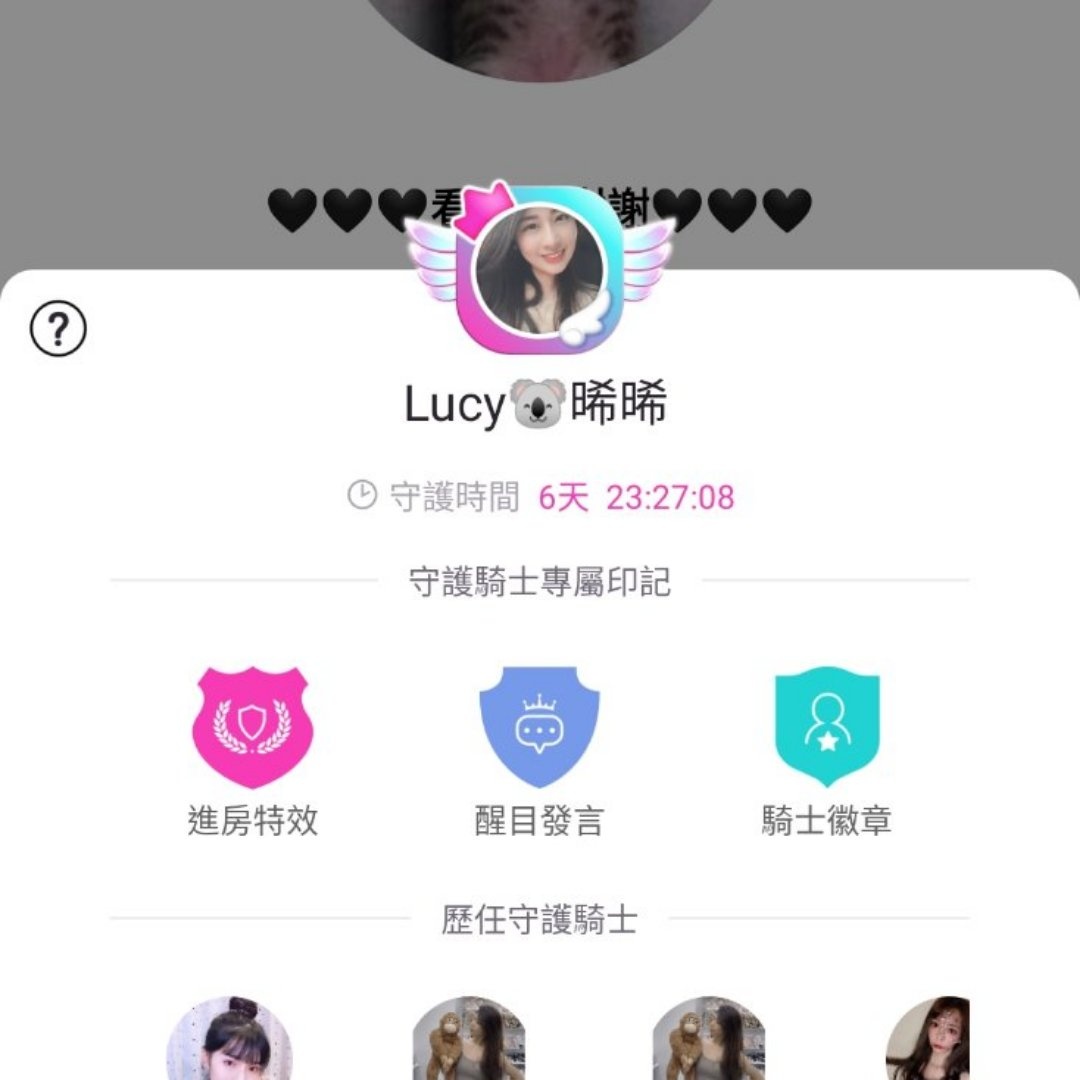Open the 醒目發言 blue badge
1080x1080 pixels.
(539, 727)
